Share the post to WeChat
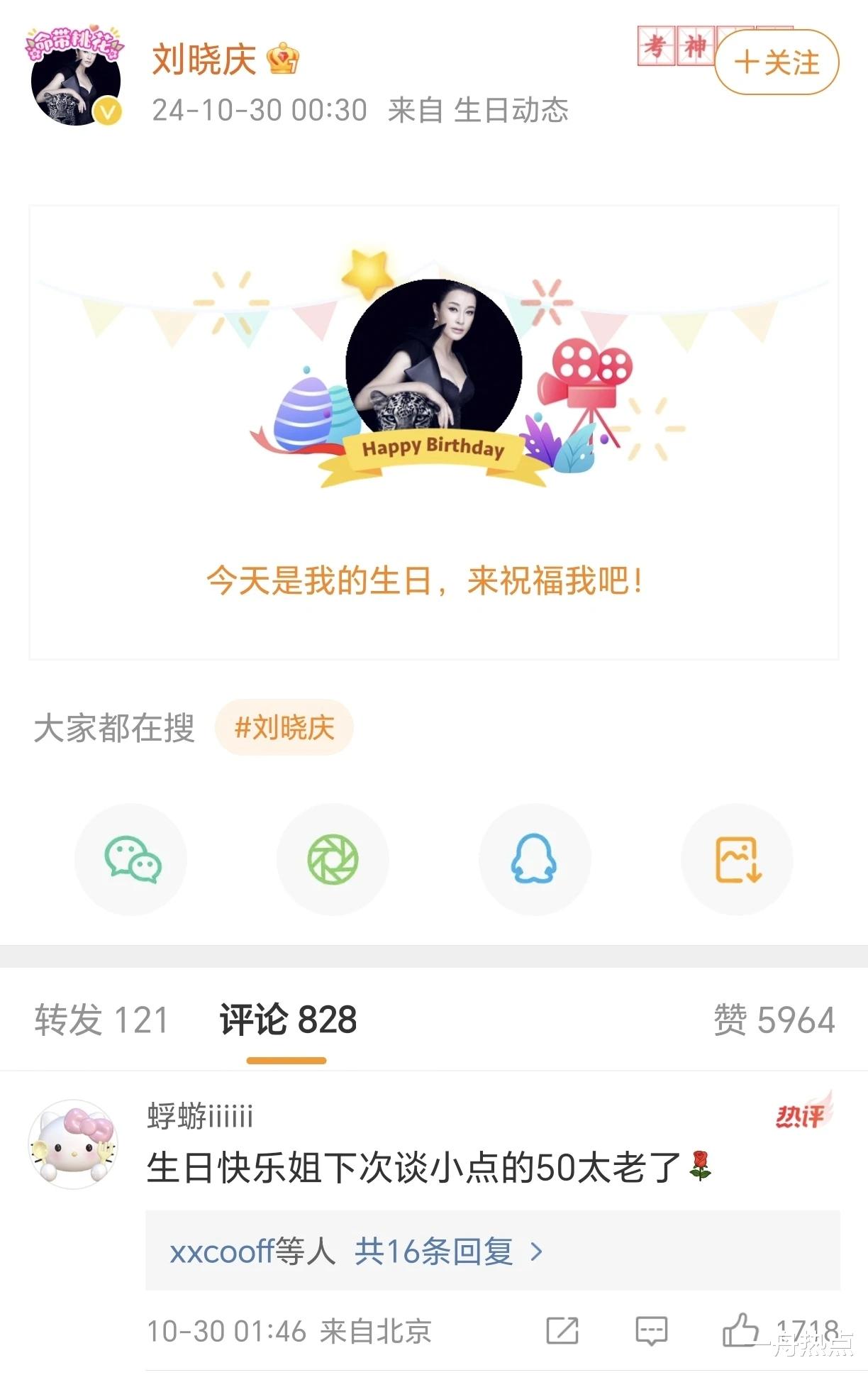The image size is (868, 1375). click(x=130, y=859)
